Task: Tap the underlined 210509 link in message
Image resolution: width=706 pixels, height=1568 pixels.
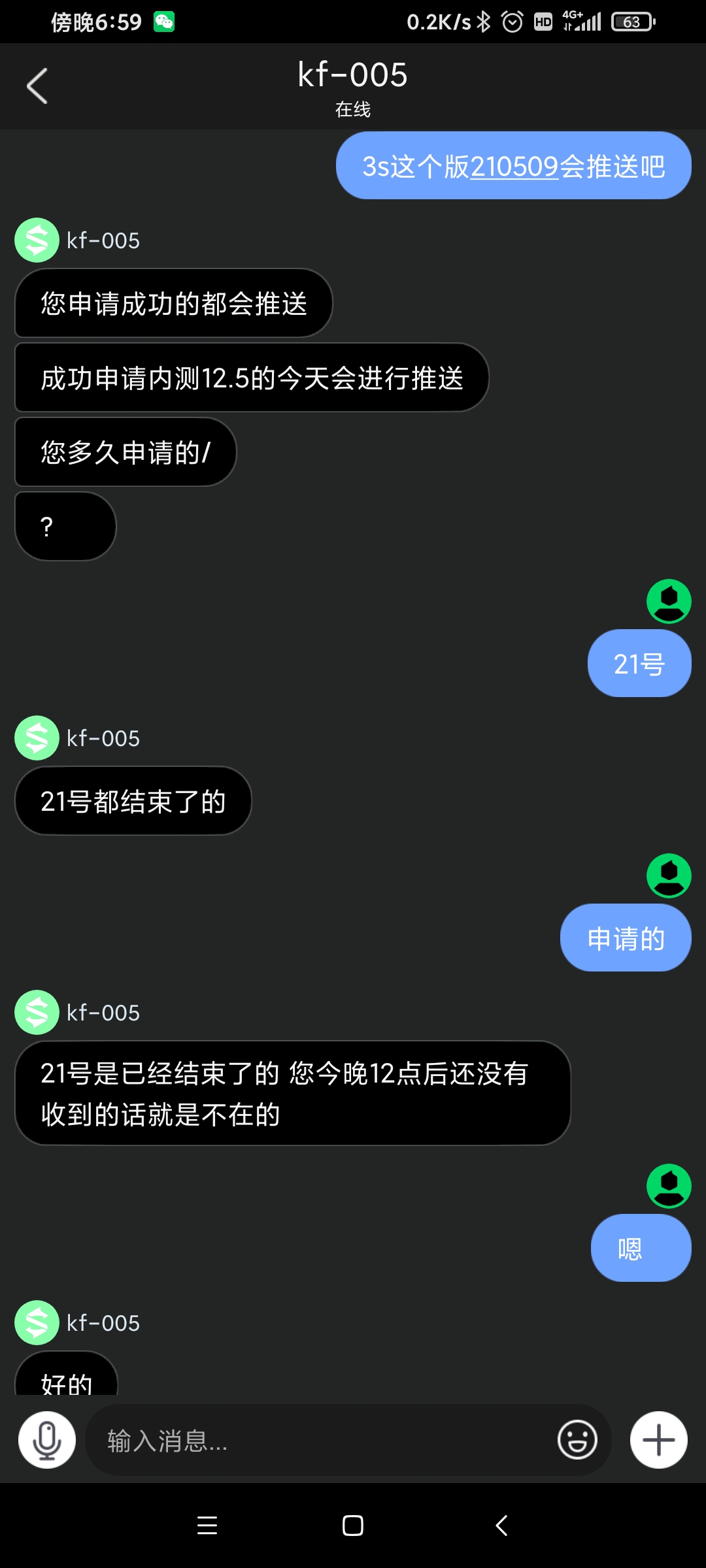Action: 514,167
